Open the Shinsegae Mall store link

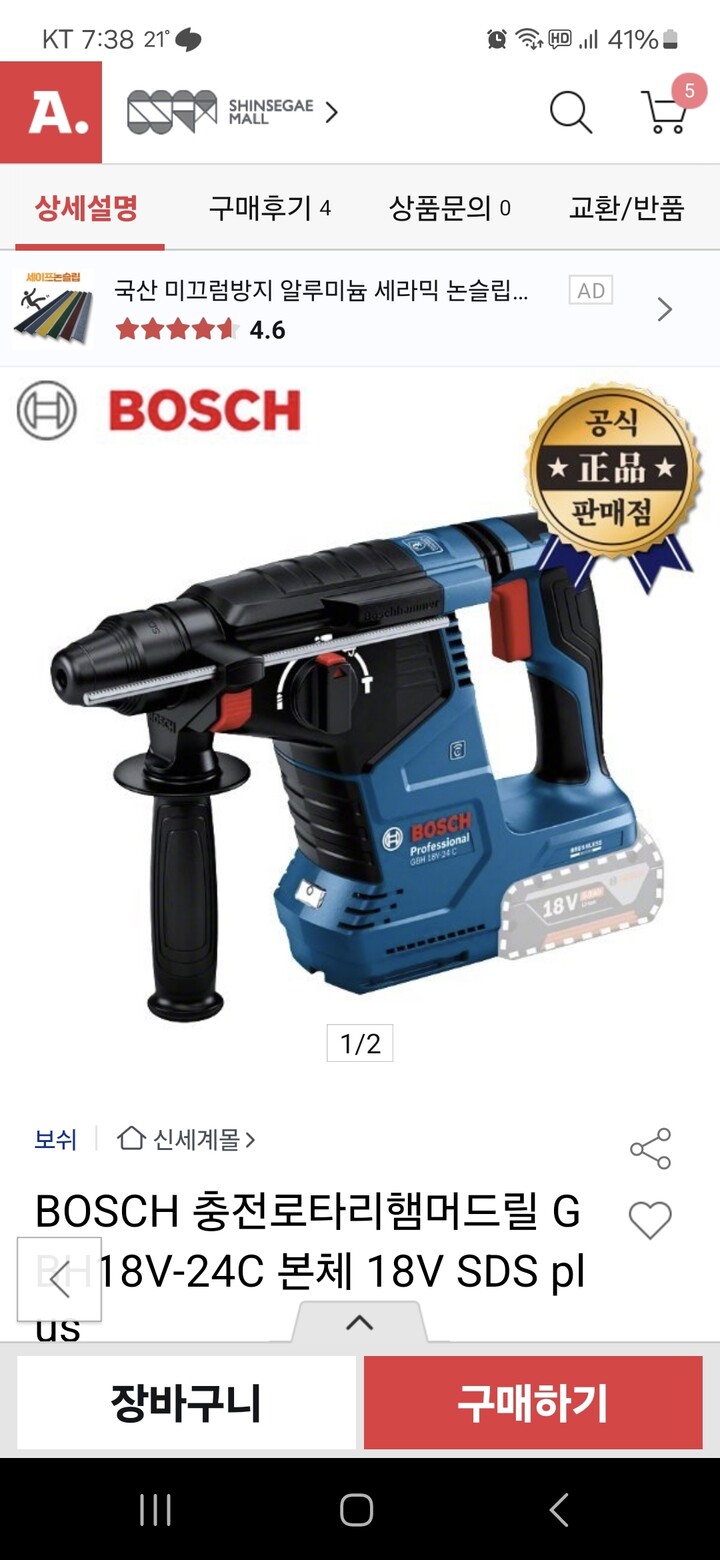click(x=232, y=112)
